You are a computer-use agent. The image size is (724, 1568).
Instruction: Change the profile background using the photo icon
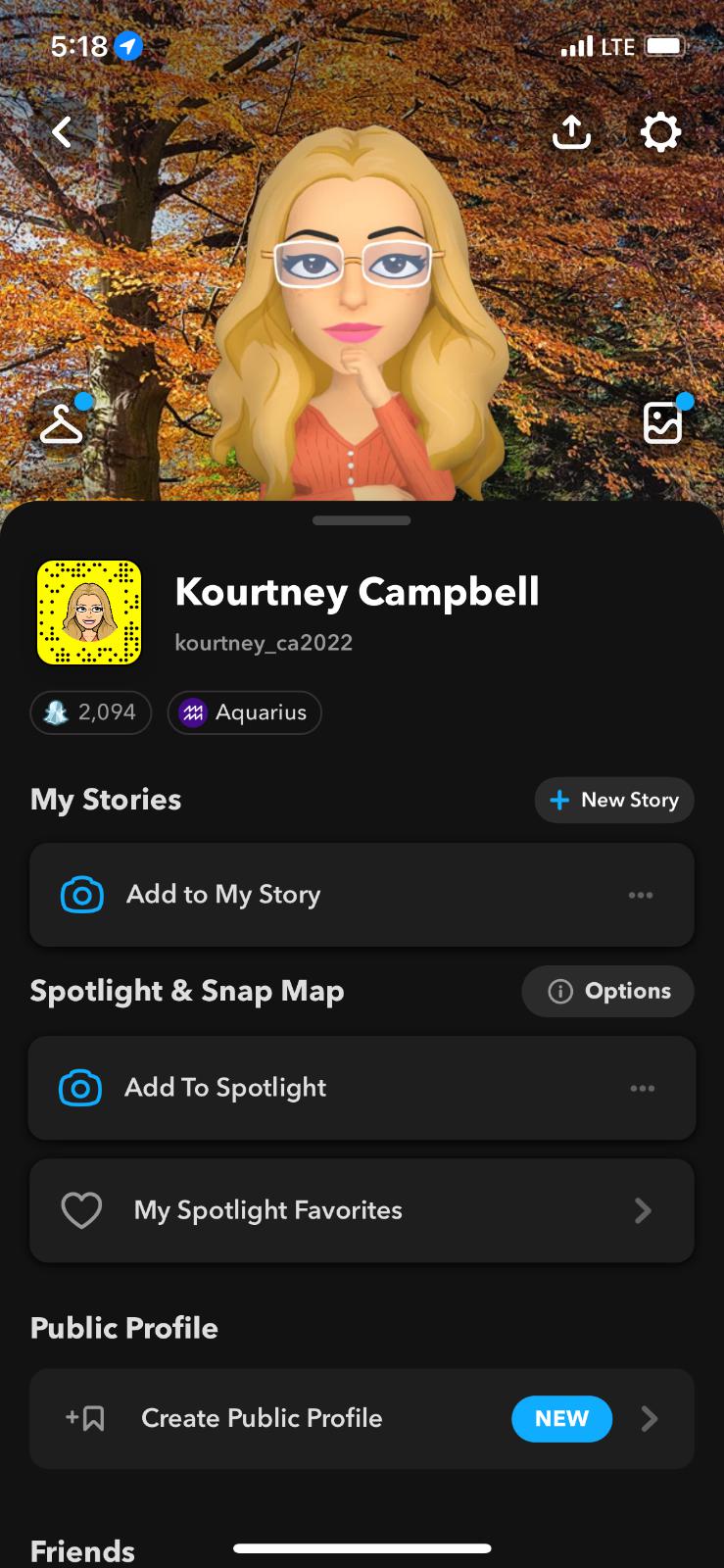tap(663, 422)
